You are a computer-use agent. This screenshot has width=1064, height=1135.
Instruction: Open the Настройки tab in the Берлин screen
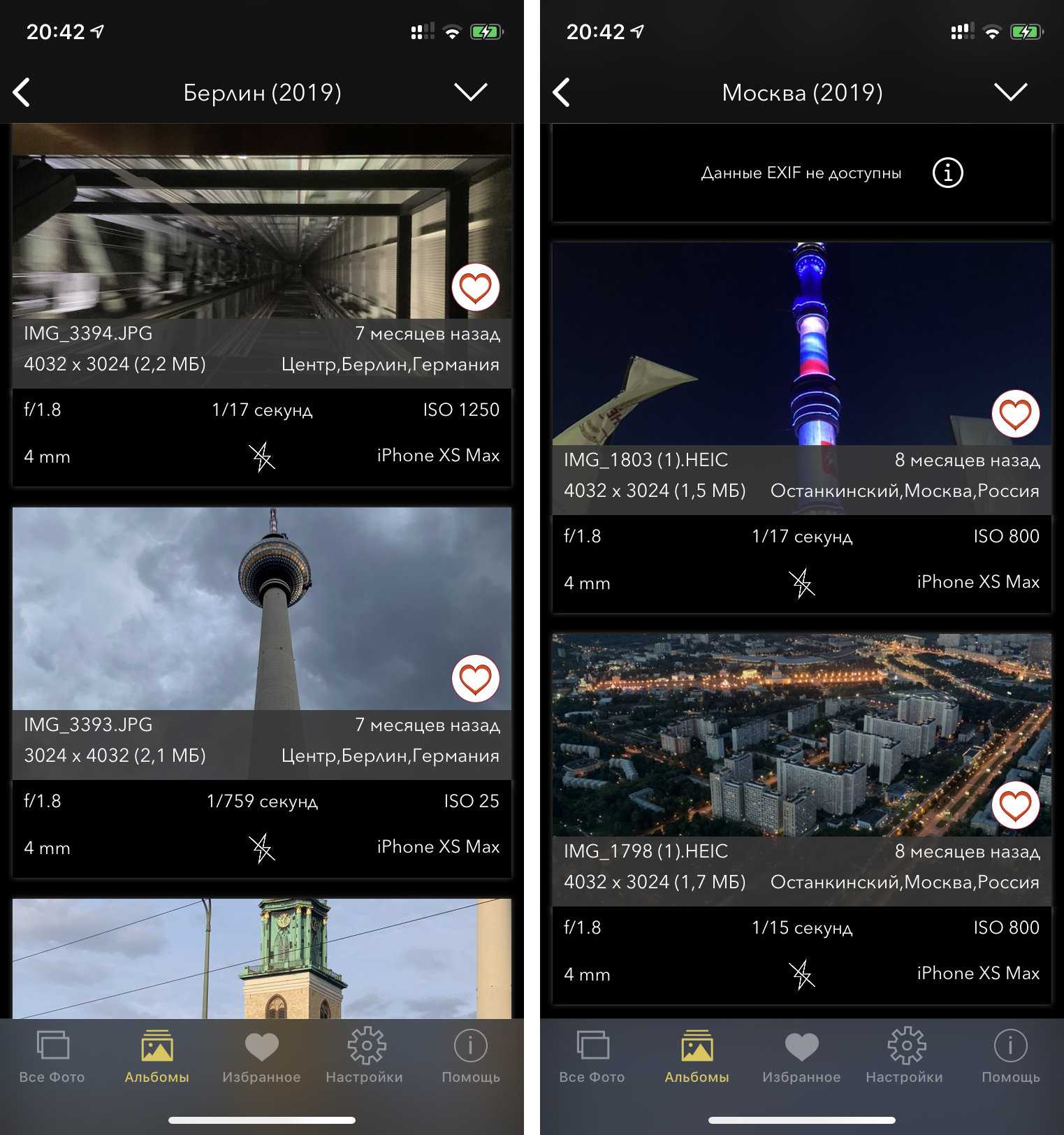[x=365, y=1057]
